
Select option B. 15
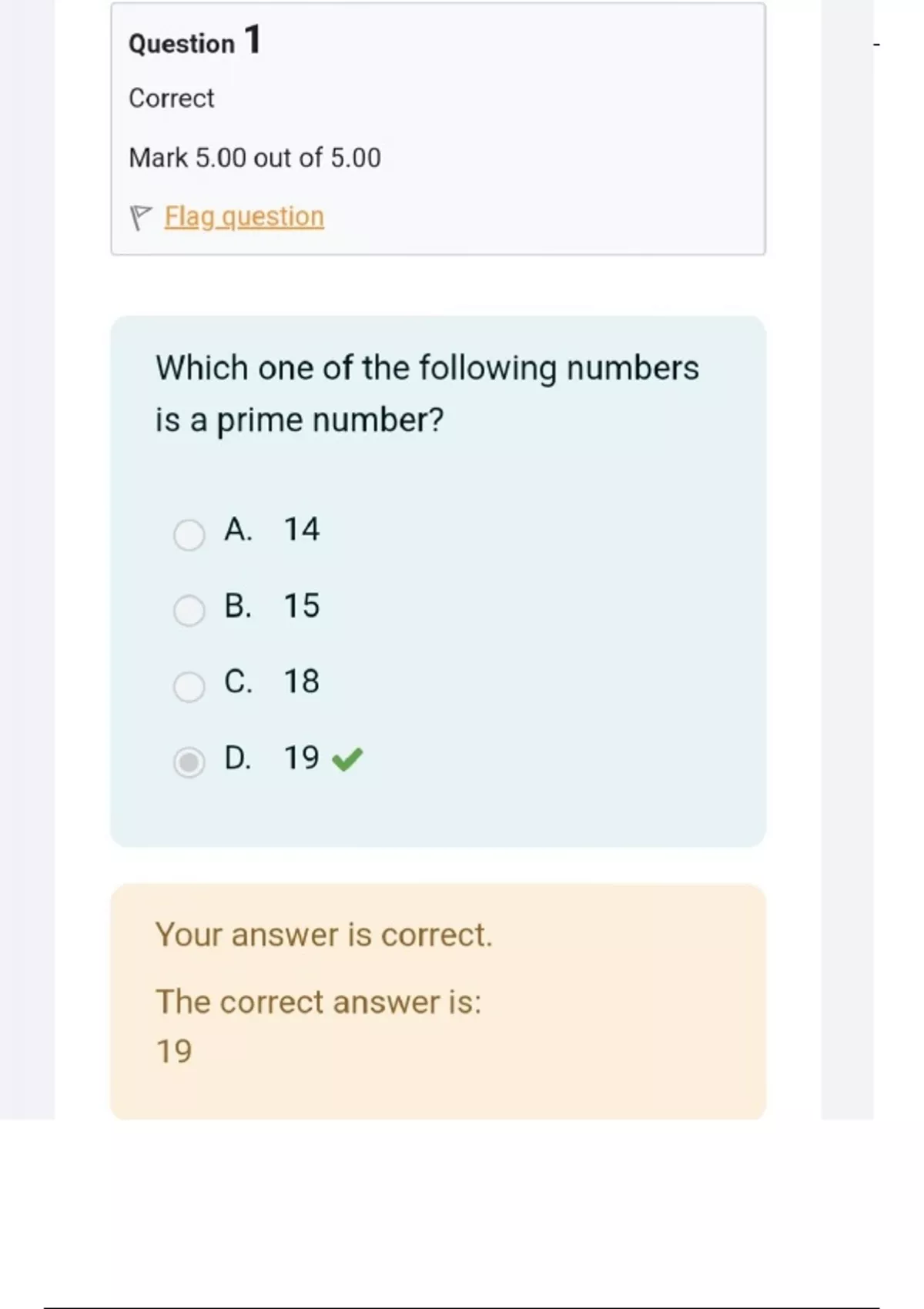click(189, 611)
